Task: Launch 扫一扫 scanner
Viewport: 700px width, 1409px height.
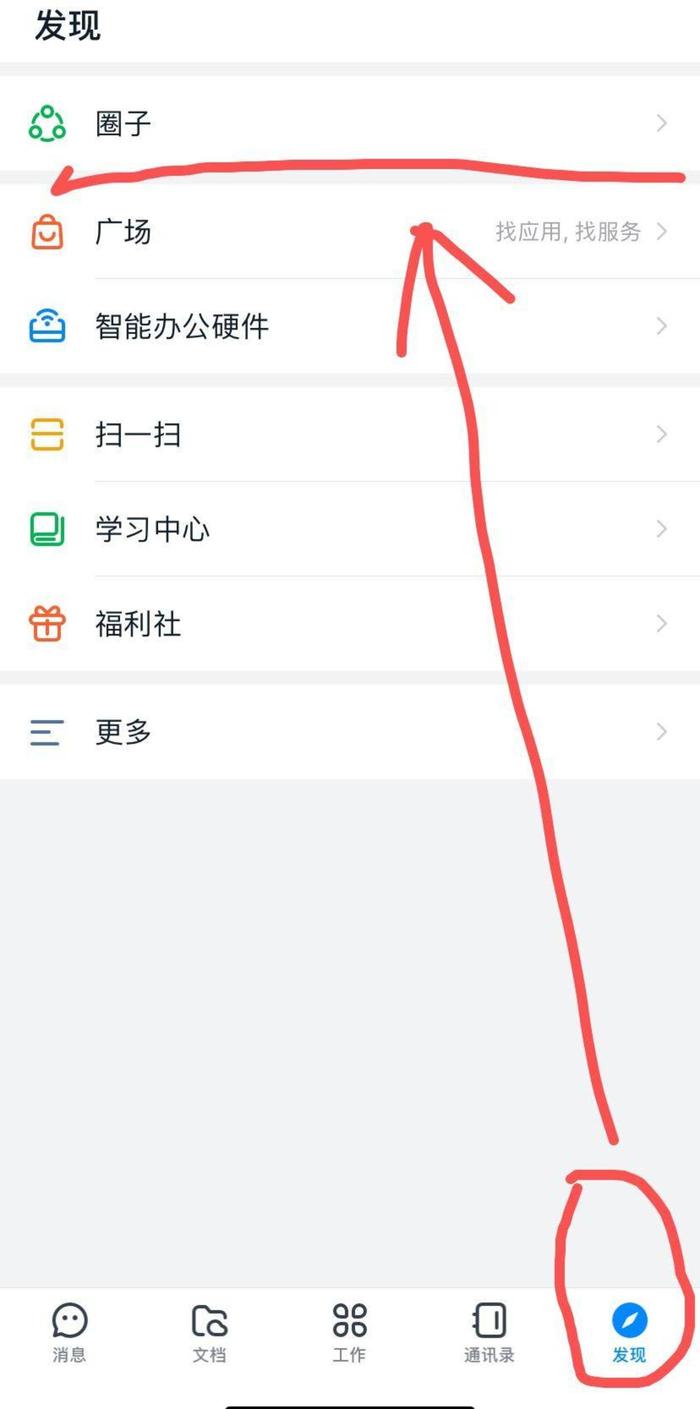Action: tap(350, 435)
